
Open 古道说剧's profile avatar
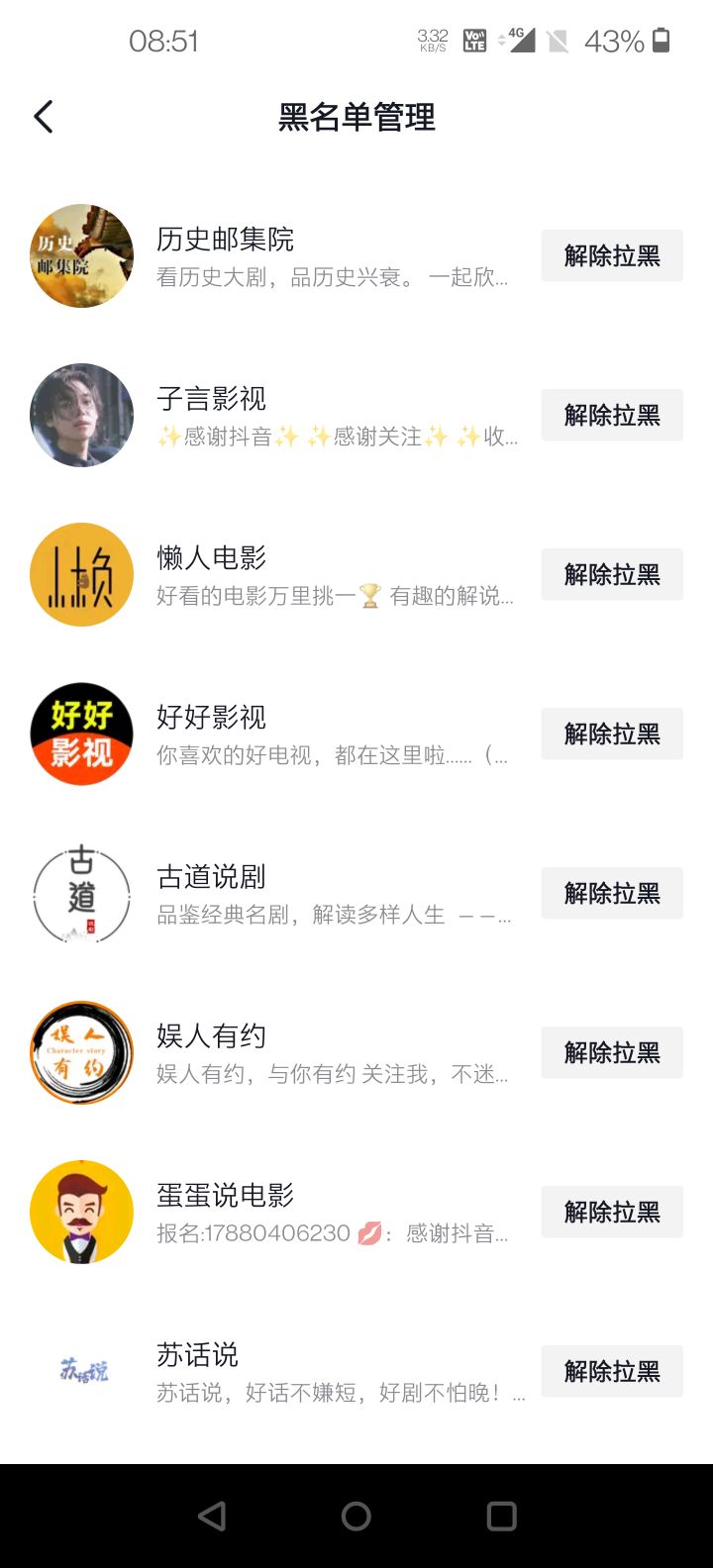81,894
